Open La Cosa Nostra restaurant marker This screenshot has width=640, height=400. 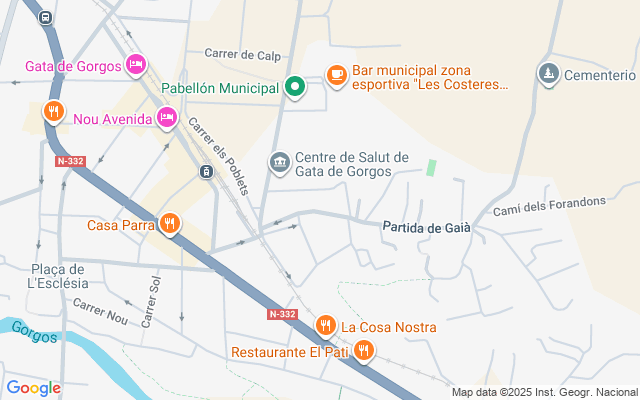(x=325, y=326)
